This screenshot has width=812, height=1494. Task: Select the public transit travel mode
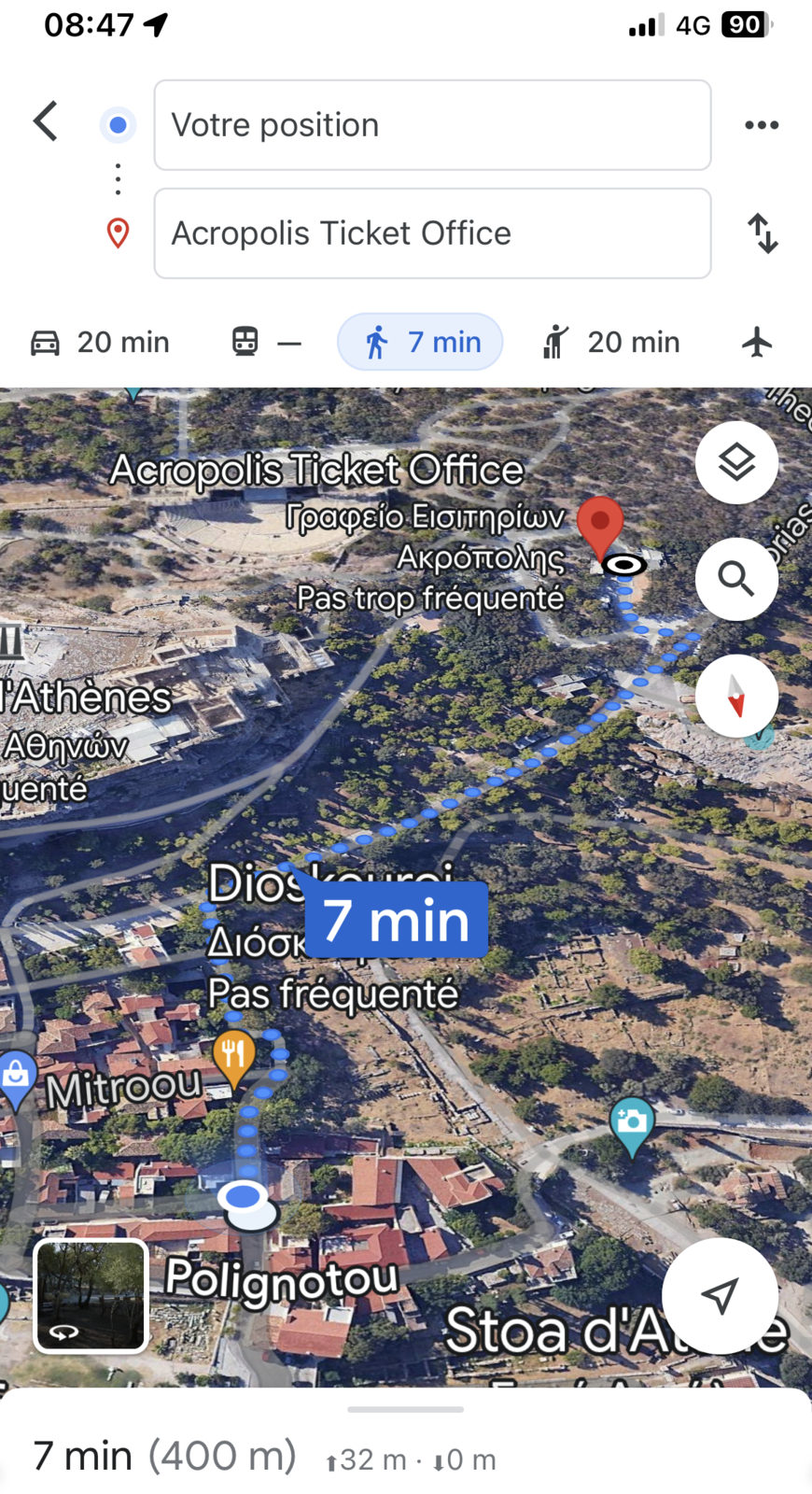pos(266,343)
